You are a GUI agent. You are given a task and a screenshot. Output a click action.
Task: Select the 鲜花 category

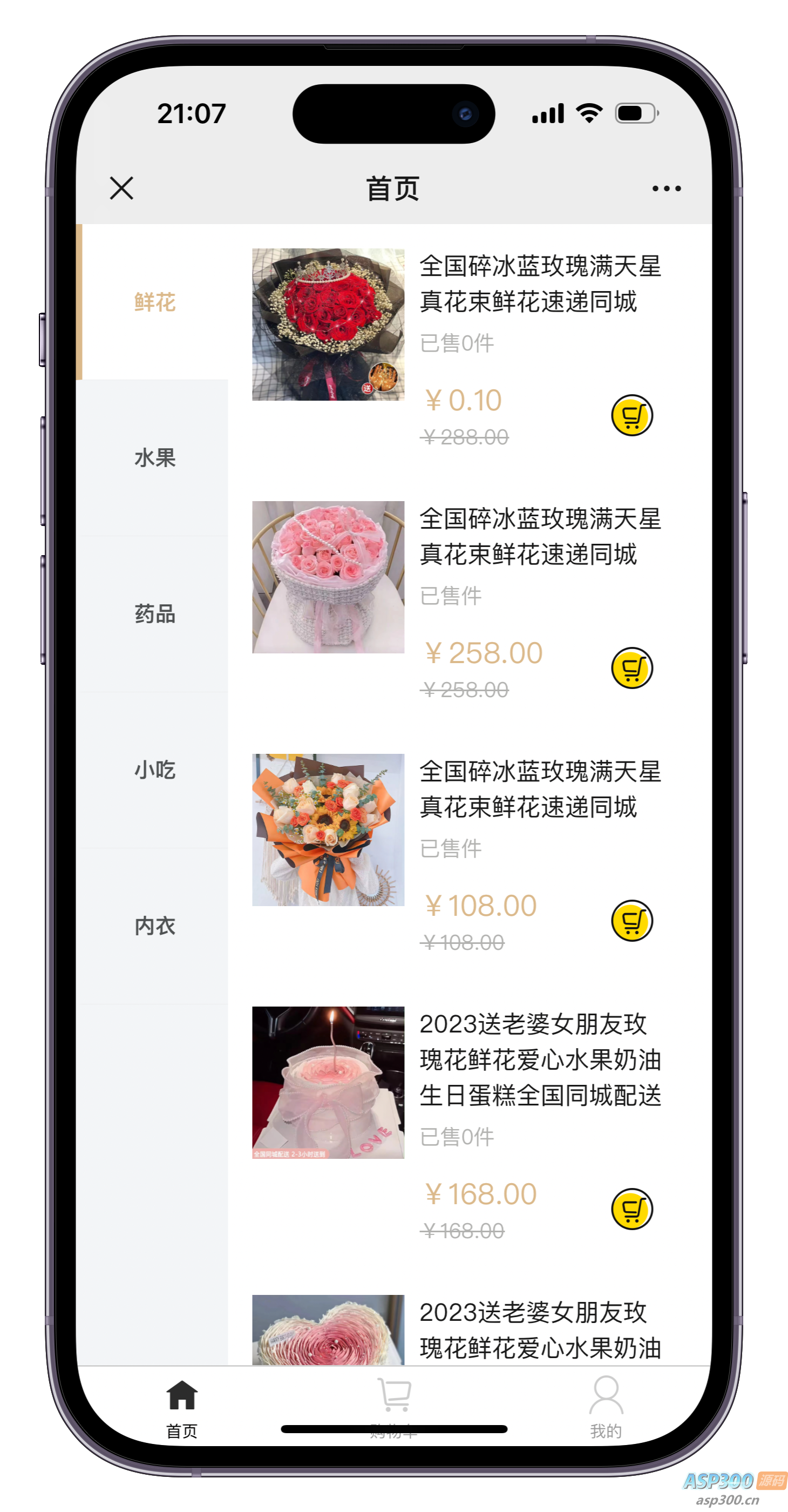[155, 302]
